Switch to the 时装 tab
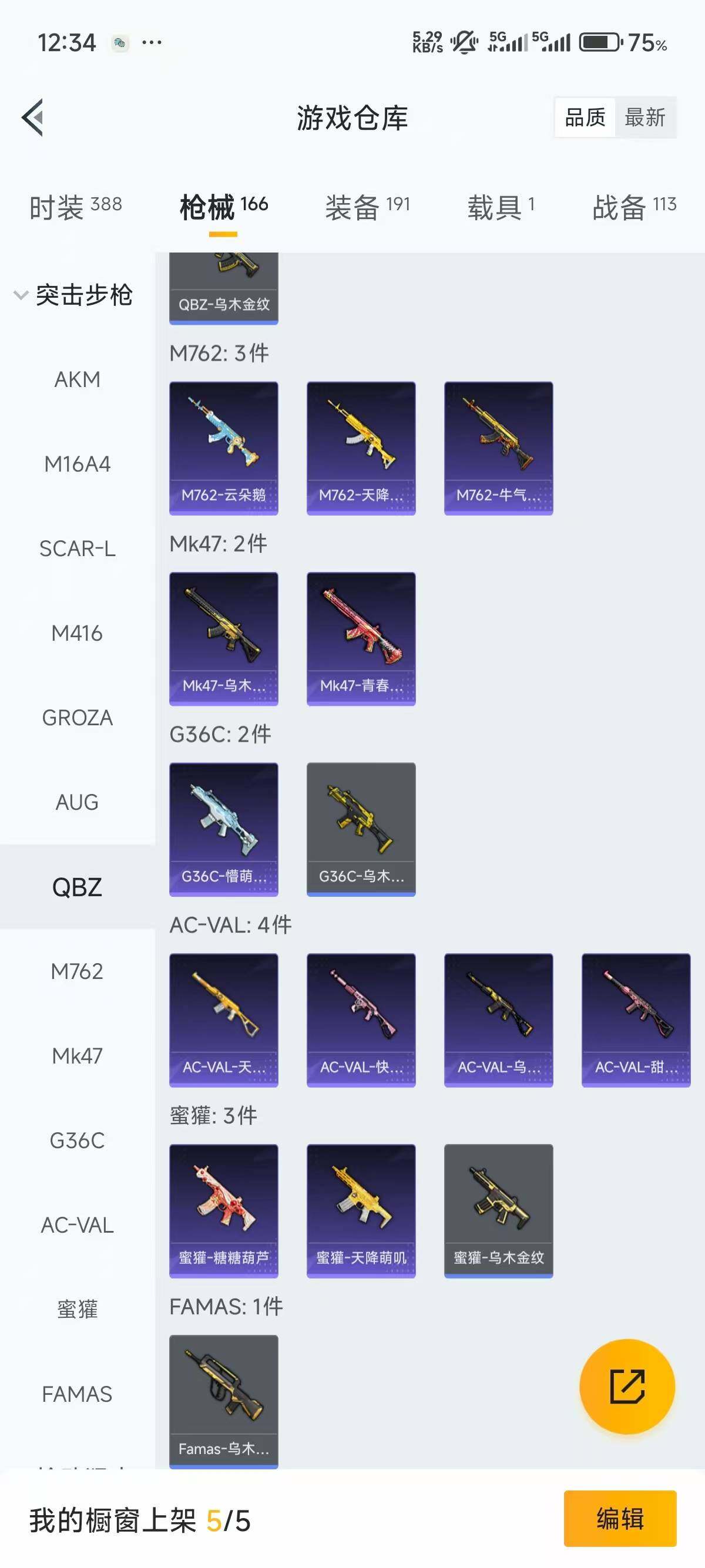705x1568 pixels. click(x=75, y=207)
